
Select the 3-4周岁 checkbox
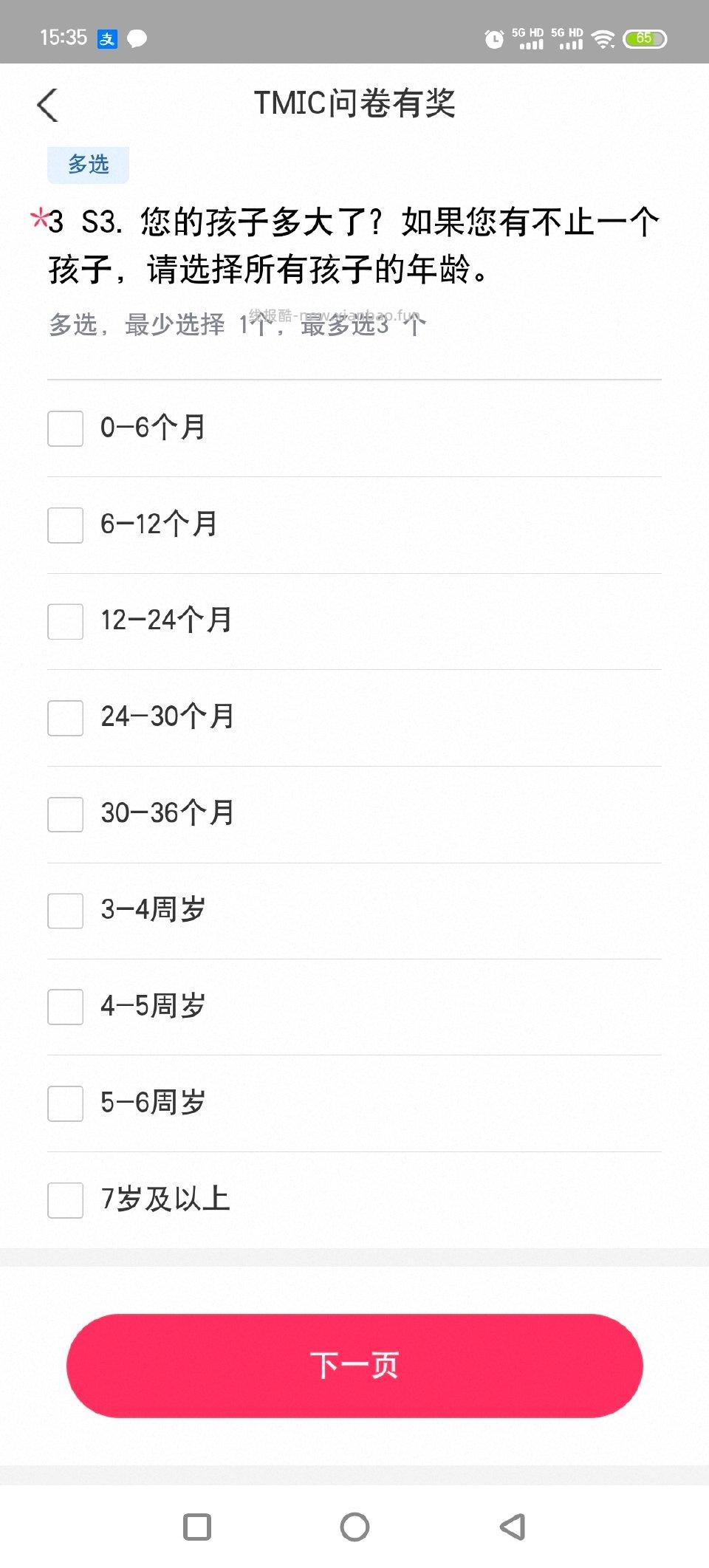[65, 911]
